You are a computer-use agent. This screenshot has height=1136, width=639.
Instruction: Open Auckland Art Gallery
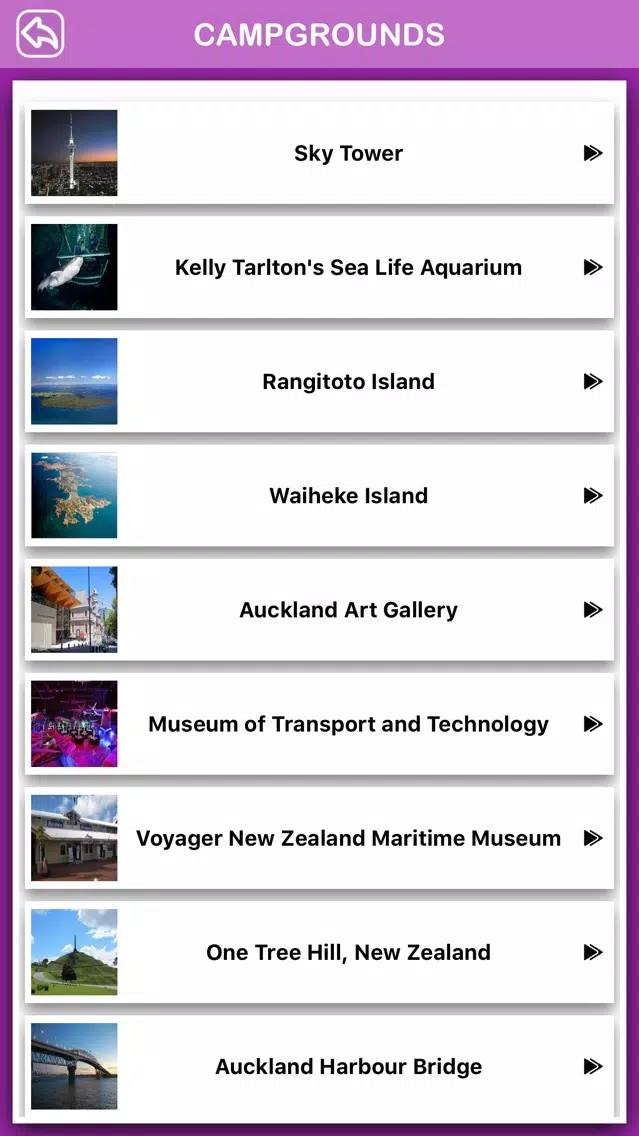click(320, 609)
